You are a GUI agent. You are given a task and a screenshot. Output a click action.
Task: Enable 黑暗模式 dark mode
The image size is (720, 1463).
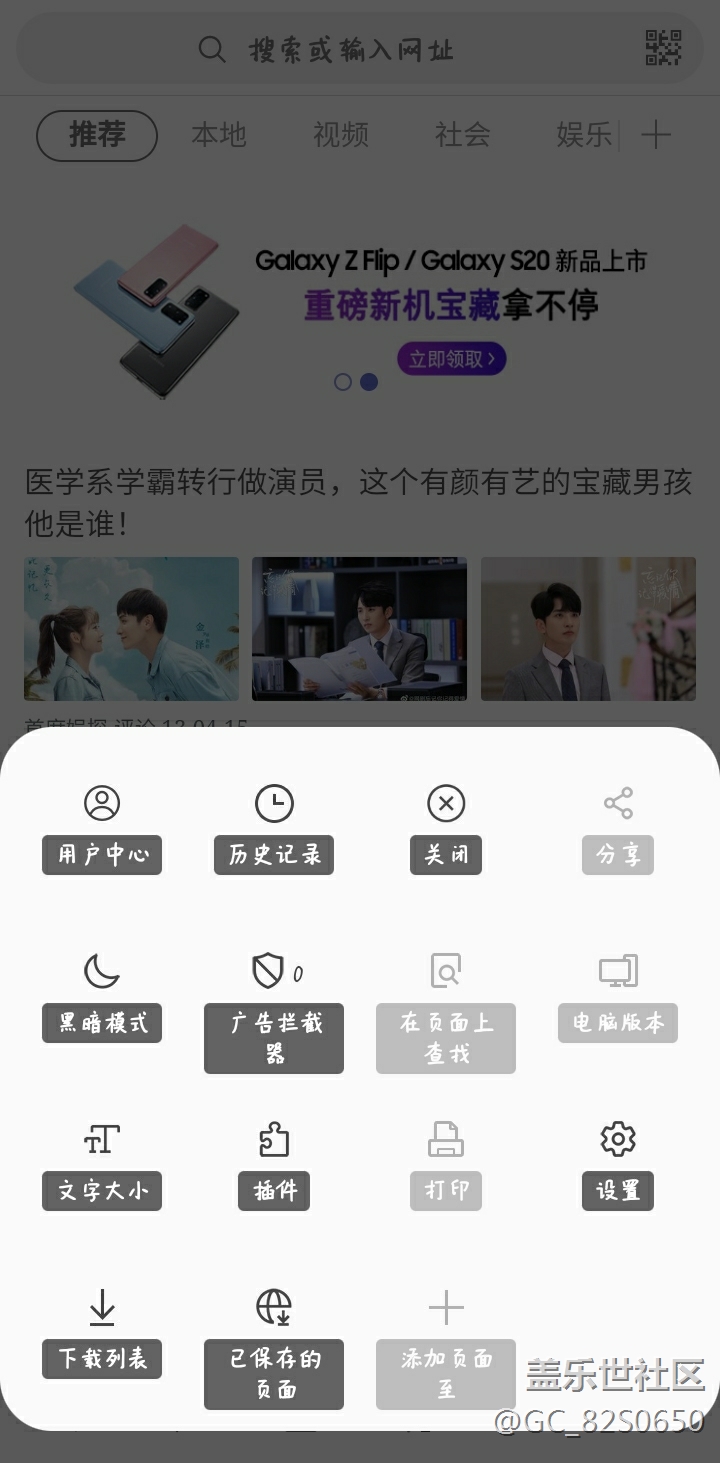[x=102, y=995]
